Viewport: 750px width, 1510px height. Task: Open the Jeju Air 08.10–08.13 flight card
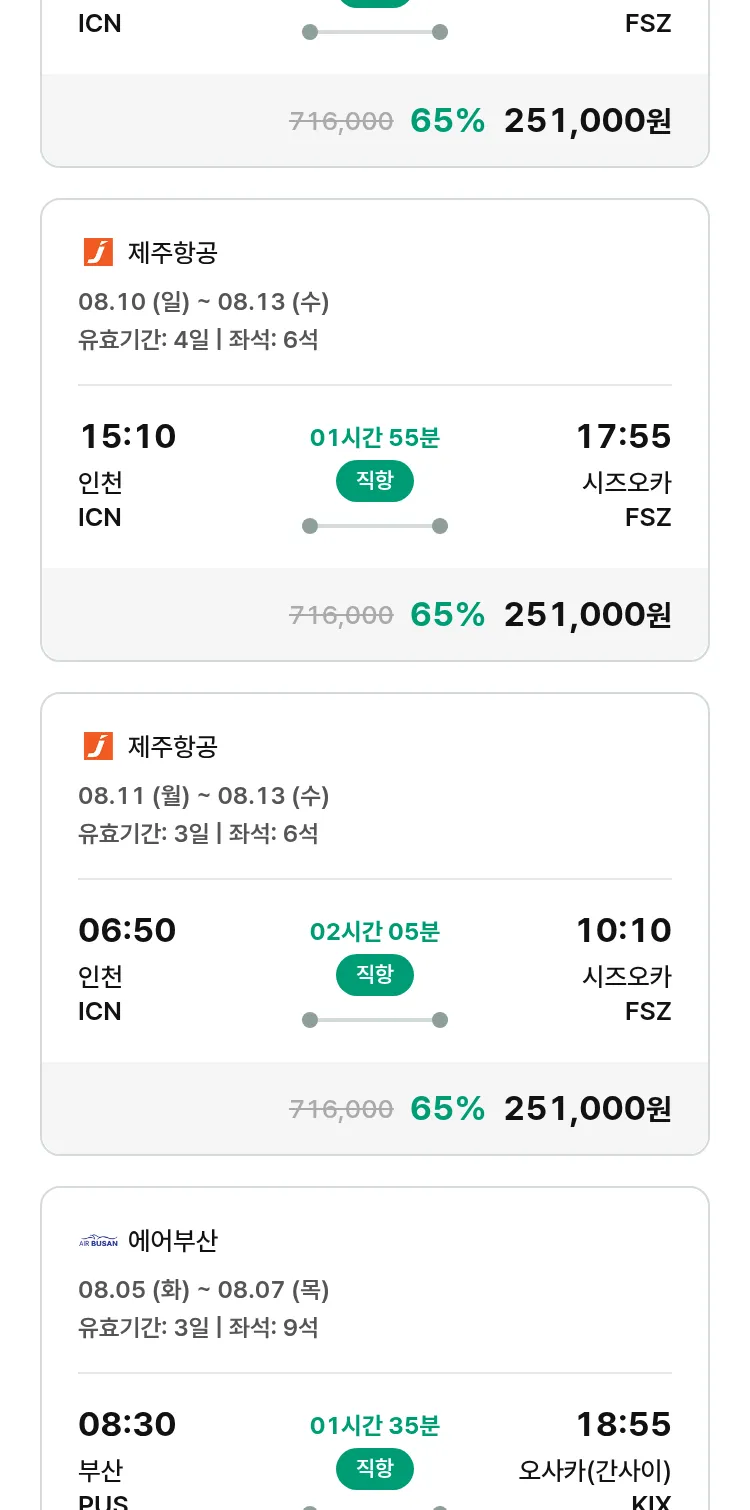point(375,430)
